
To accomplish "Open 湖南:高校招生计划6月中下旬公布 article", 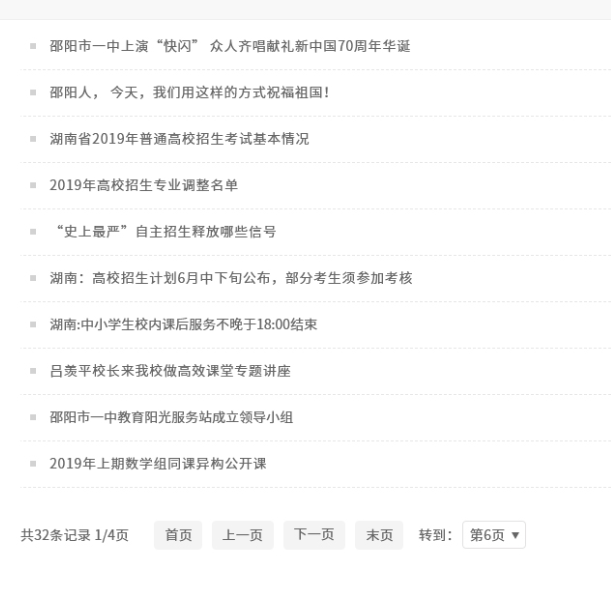I will (231, 278).
